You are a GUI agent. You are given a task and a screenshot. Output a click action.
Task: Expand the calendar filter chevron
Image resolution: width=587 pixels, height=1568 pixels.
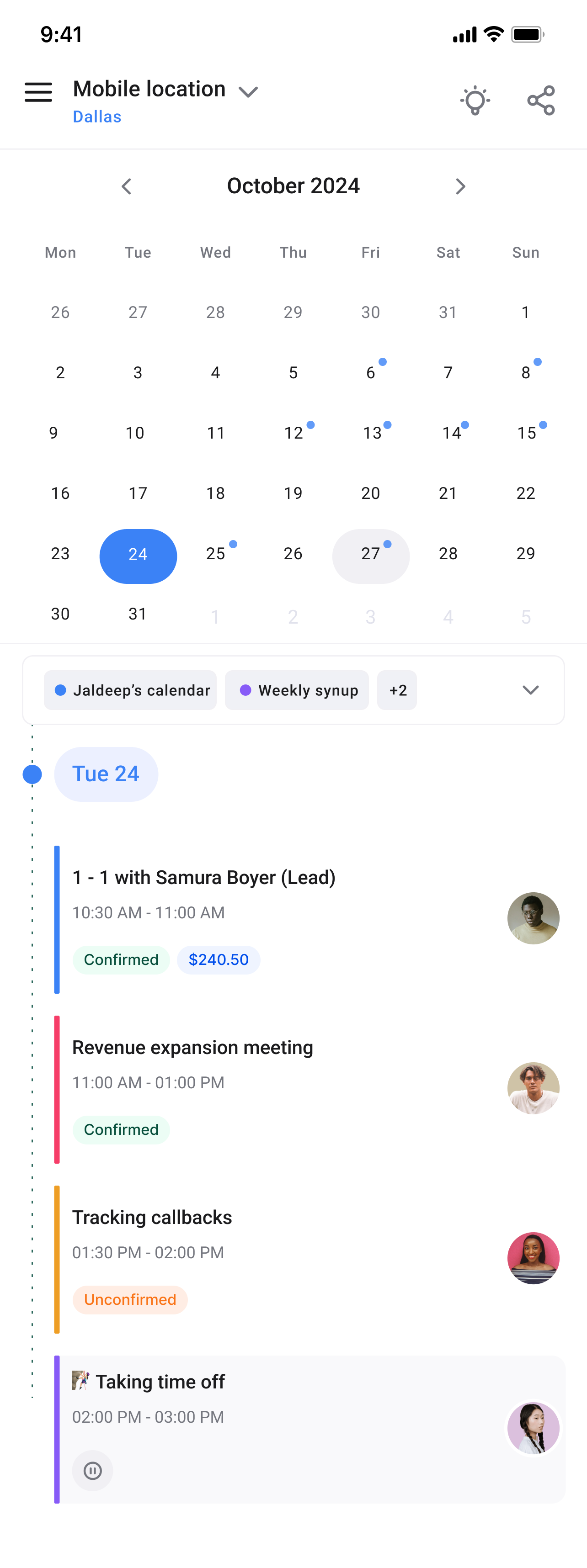(x=530, y=689)
